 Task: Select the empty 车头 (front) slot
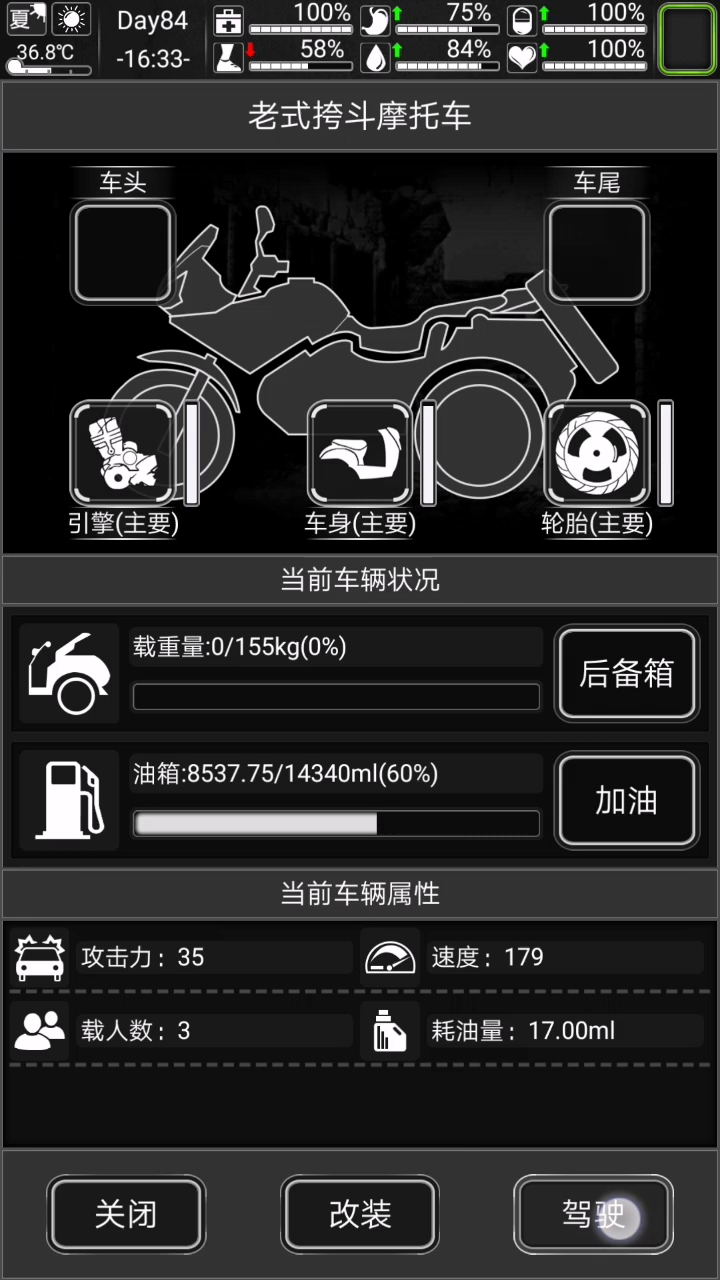(123, 253)
